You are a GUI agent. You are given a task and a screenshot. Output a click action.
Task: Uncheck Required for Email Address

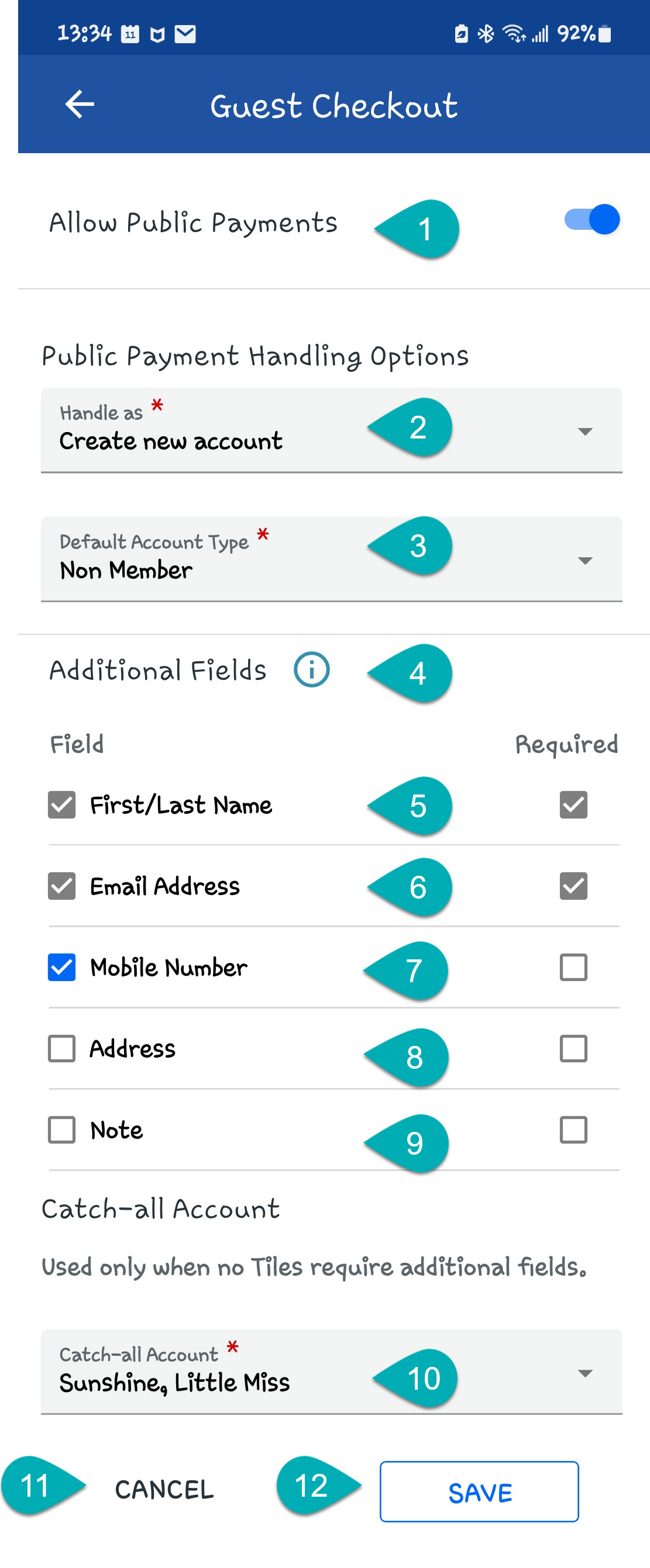click(x=573, y=886)
